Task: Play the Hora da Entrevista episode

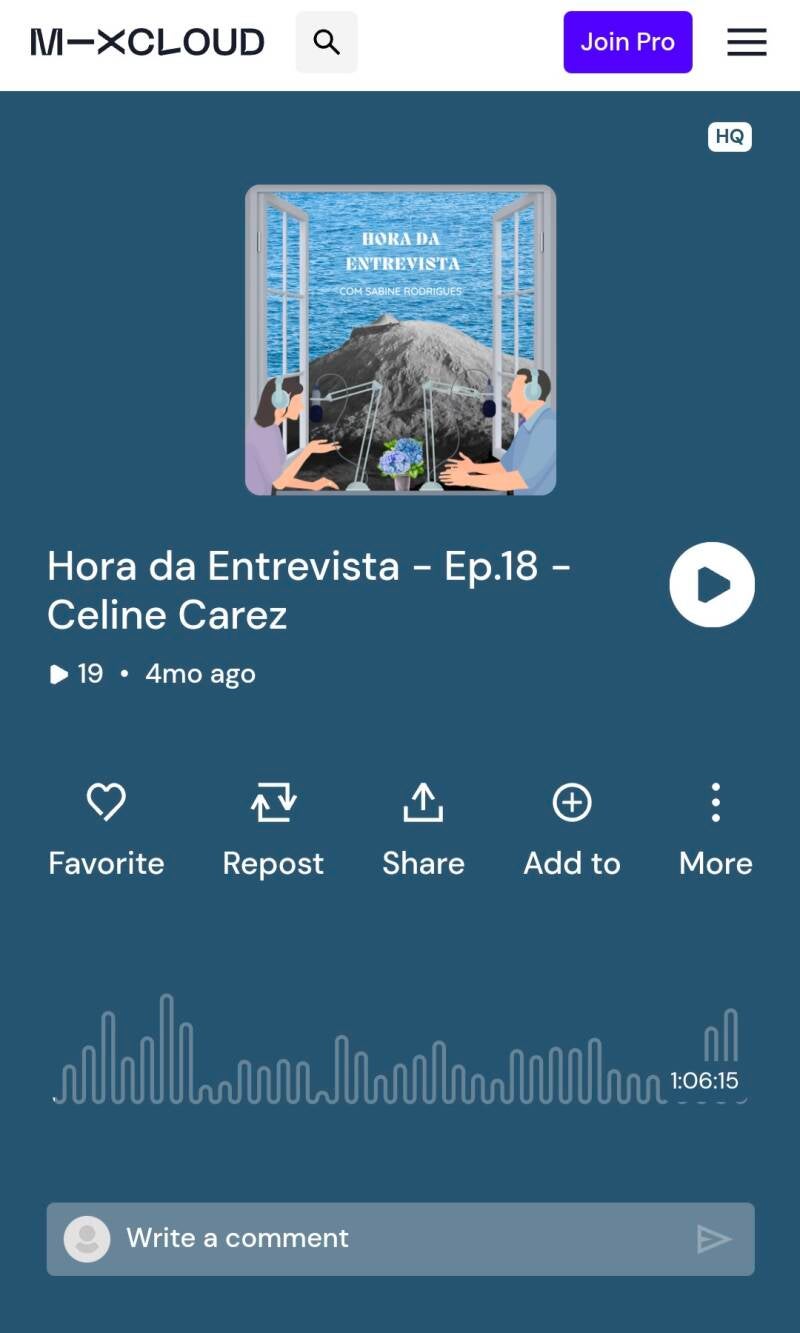Action: (x=712, y=585)
